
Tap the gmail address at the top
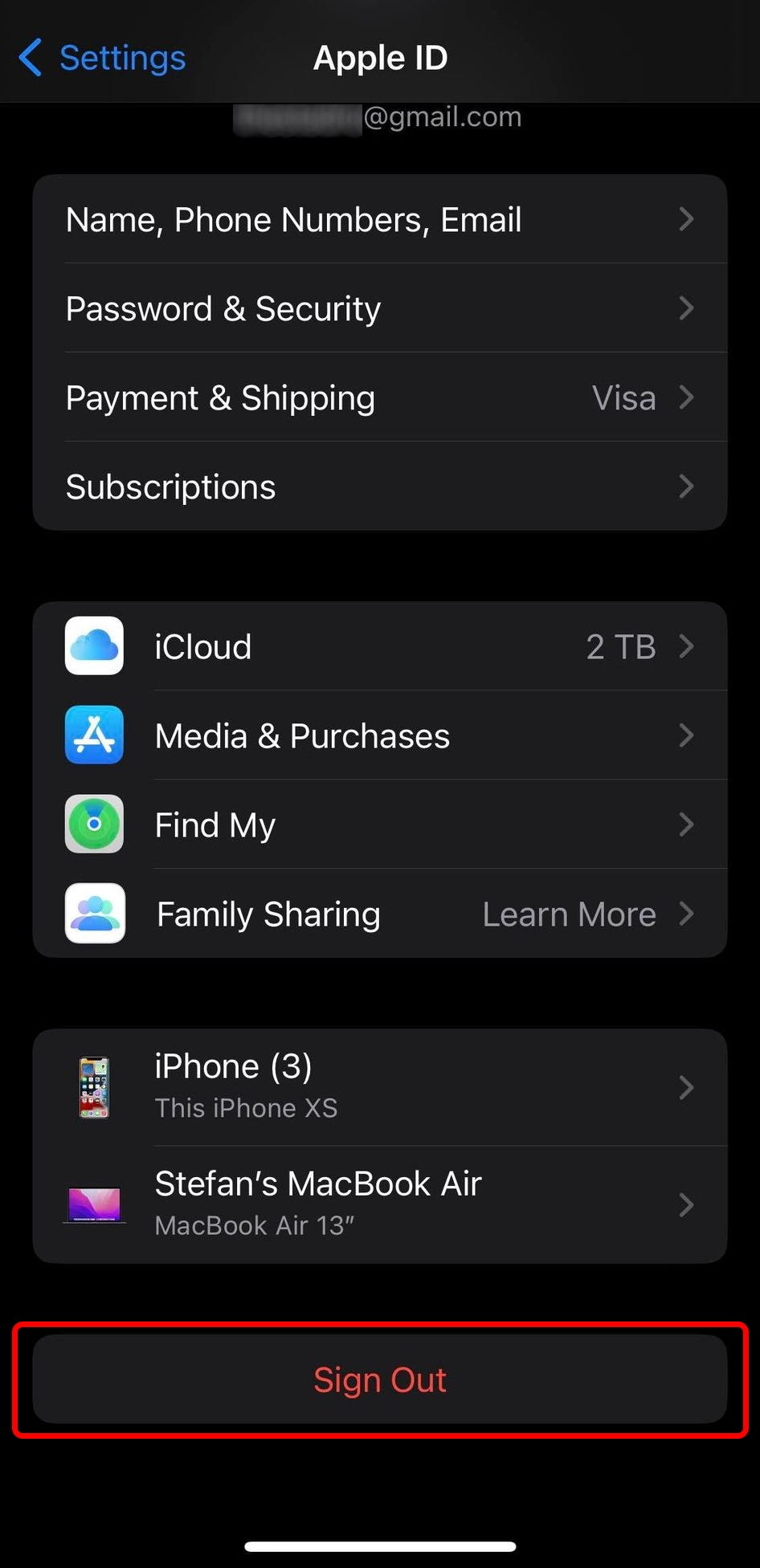click(379, 116)
